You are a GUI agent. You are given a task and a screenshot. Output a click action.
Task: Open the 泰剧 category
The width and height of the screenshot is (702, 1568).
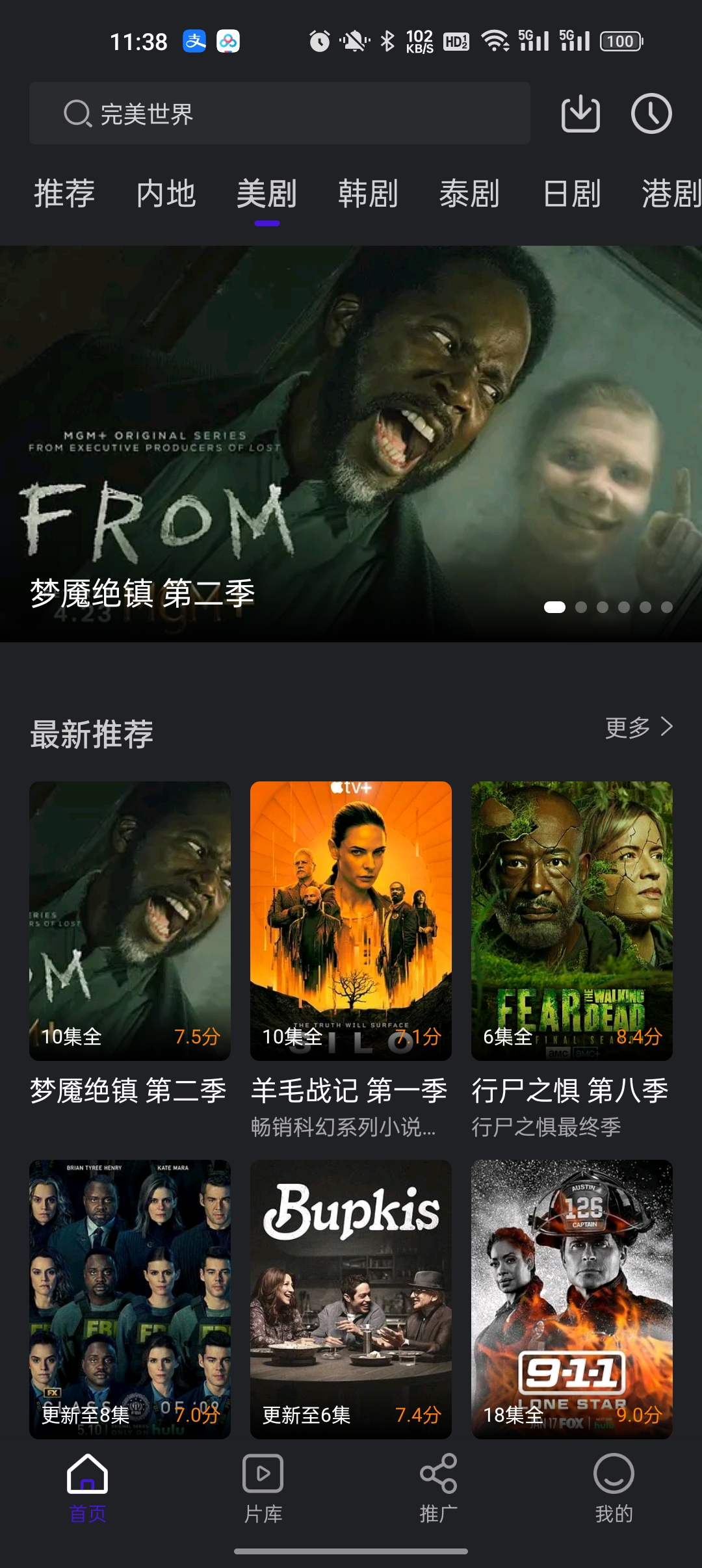tap(469, 193)
